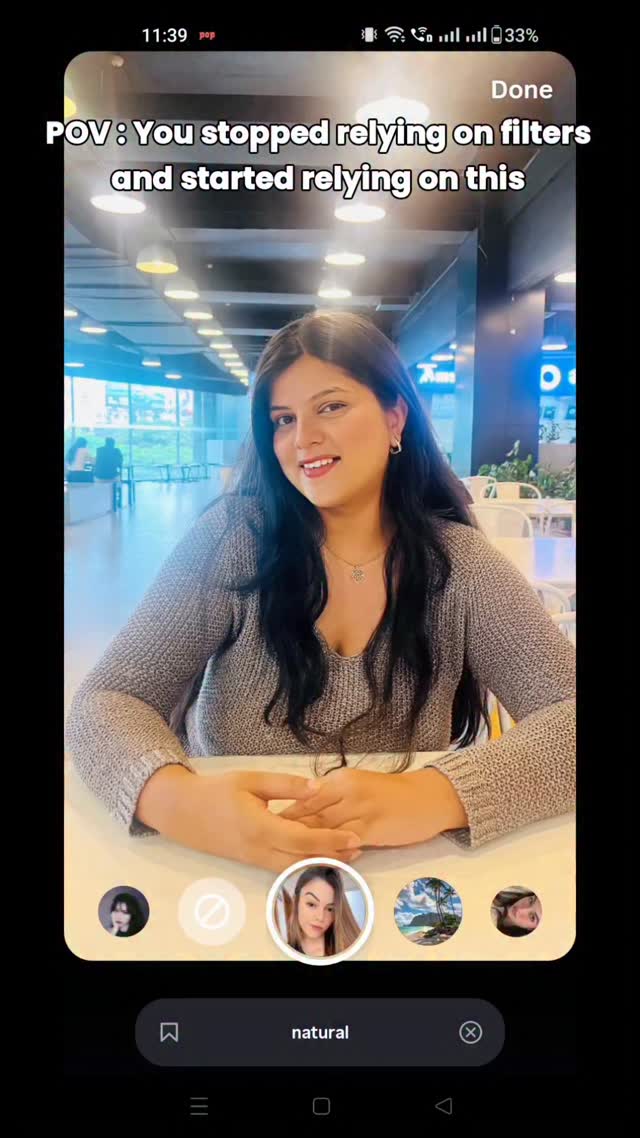Go back using the system back button
This screenshot has height=1138, width=640.
(443, 1106)
